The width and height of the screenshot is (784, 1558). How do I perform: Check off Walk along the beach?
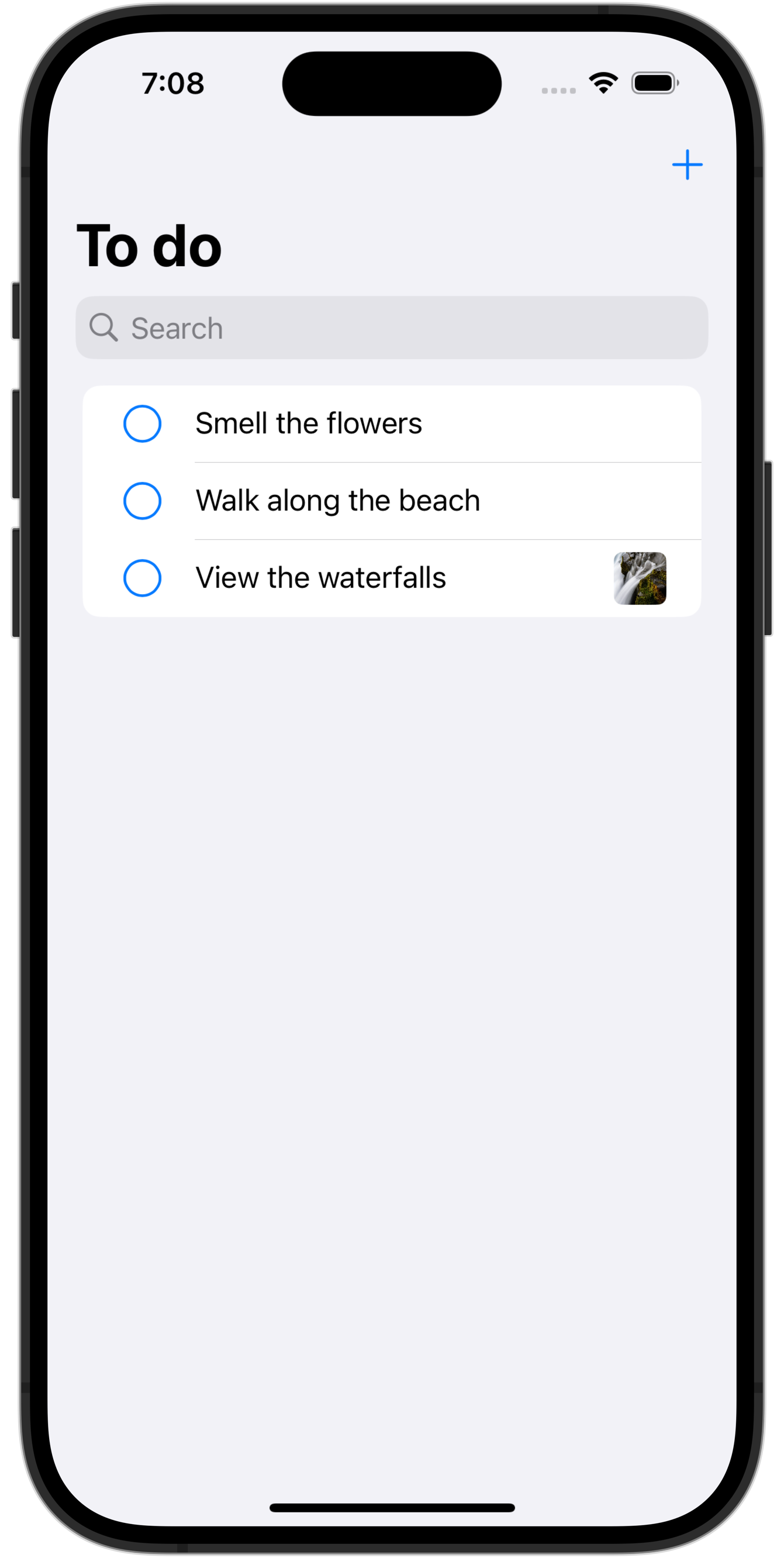(142, 501)
